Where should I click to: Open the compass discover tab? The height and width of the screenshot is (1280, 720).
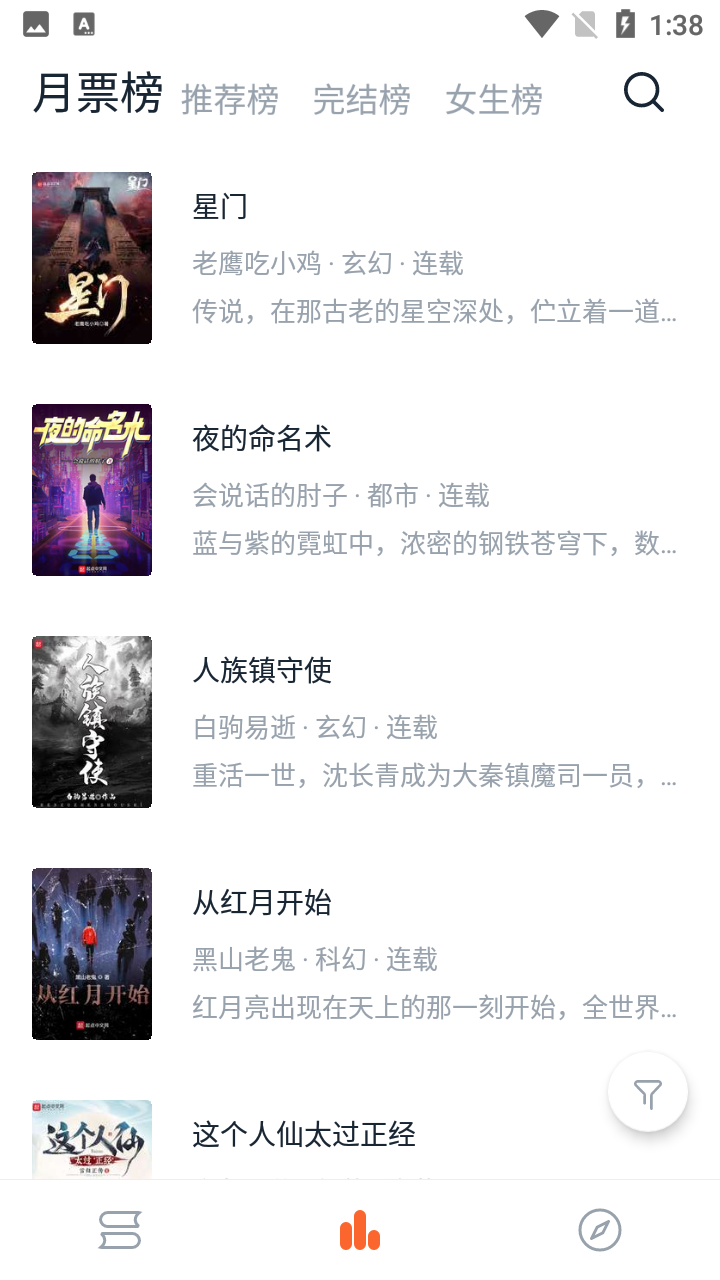click(600, 1230)
